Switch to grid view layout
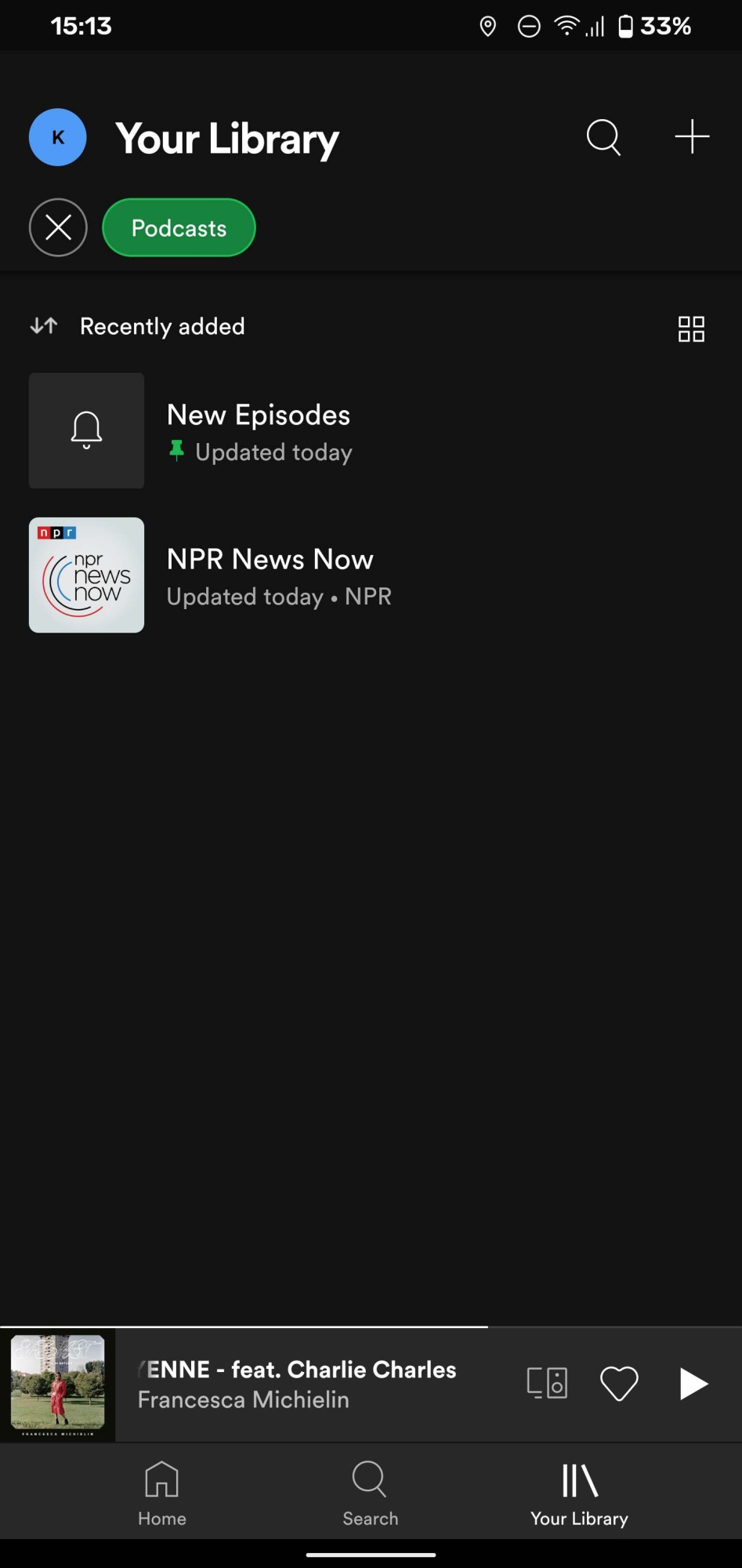 tap(690, 328)
